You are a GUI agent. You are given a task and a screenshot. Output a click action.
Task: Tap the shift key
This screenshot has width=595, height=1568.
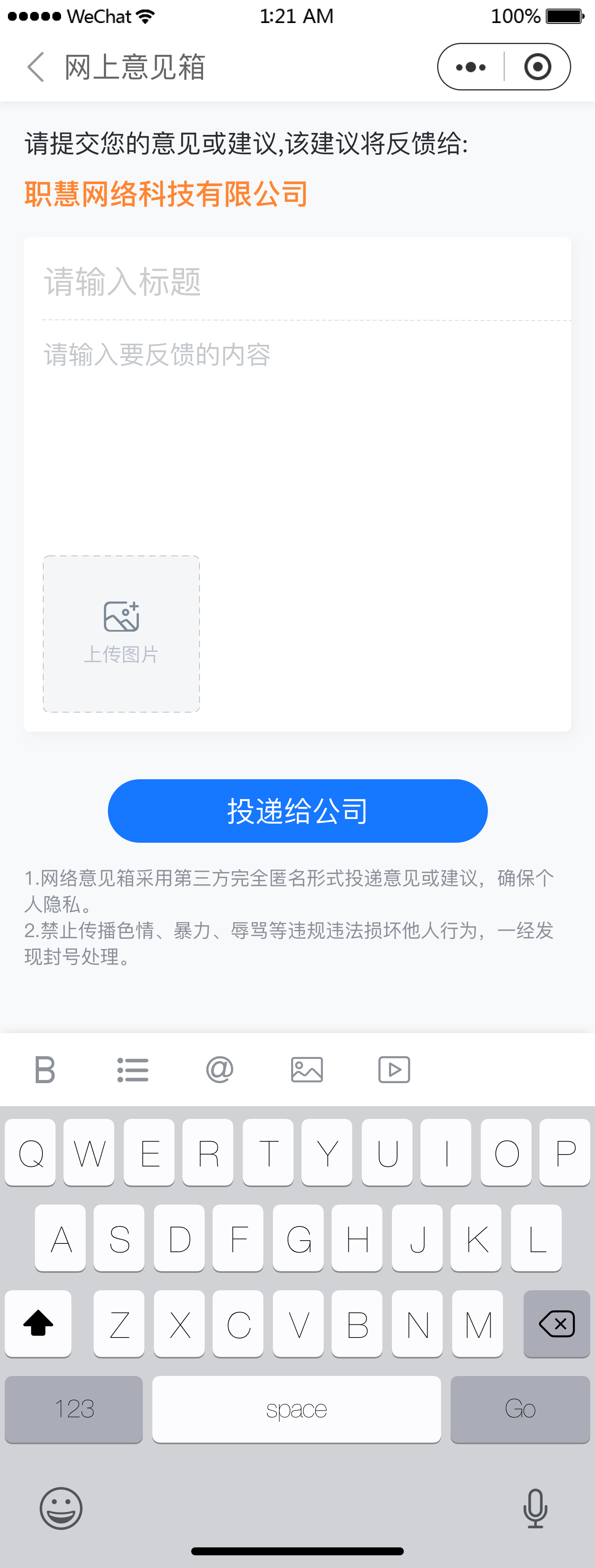point(38,1323)
